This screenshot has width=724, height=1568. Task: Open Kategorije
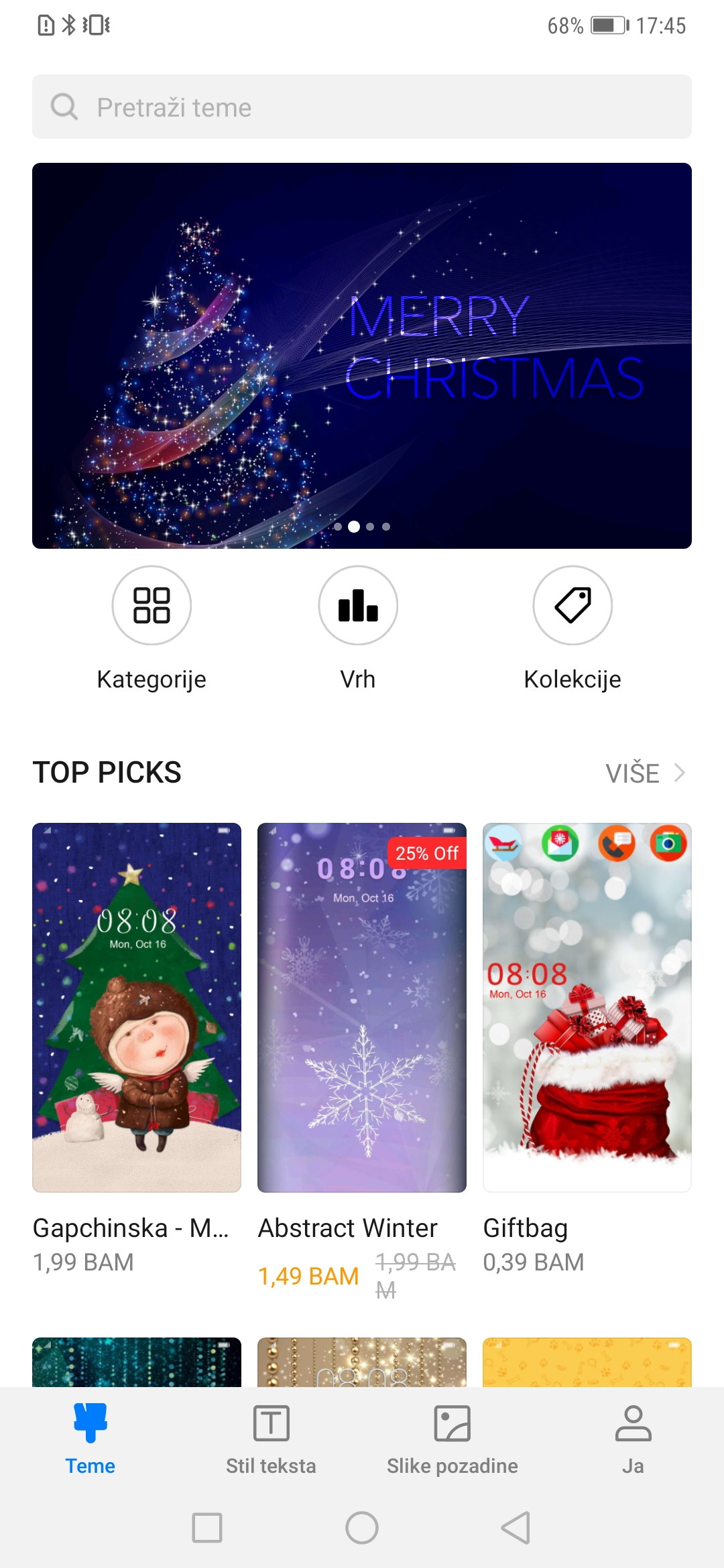point(152,629)
